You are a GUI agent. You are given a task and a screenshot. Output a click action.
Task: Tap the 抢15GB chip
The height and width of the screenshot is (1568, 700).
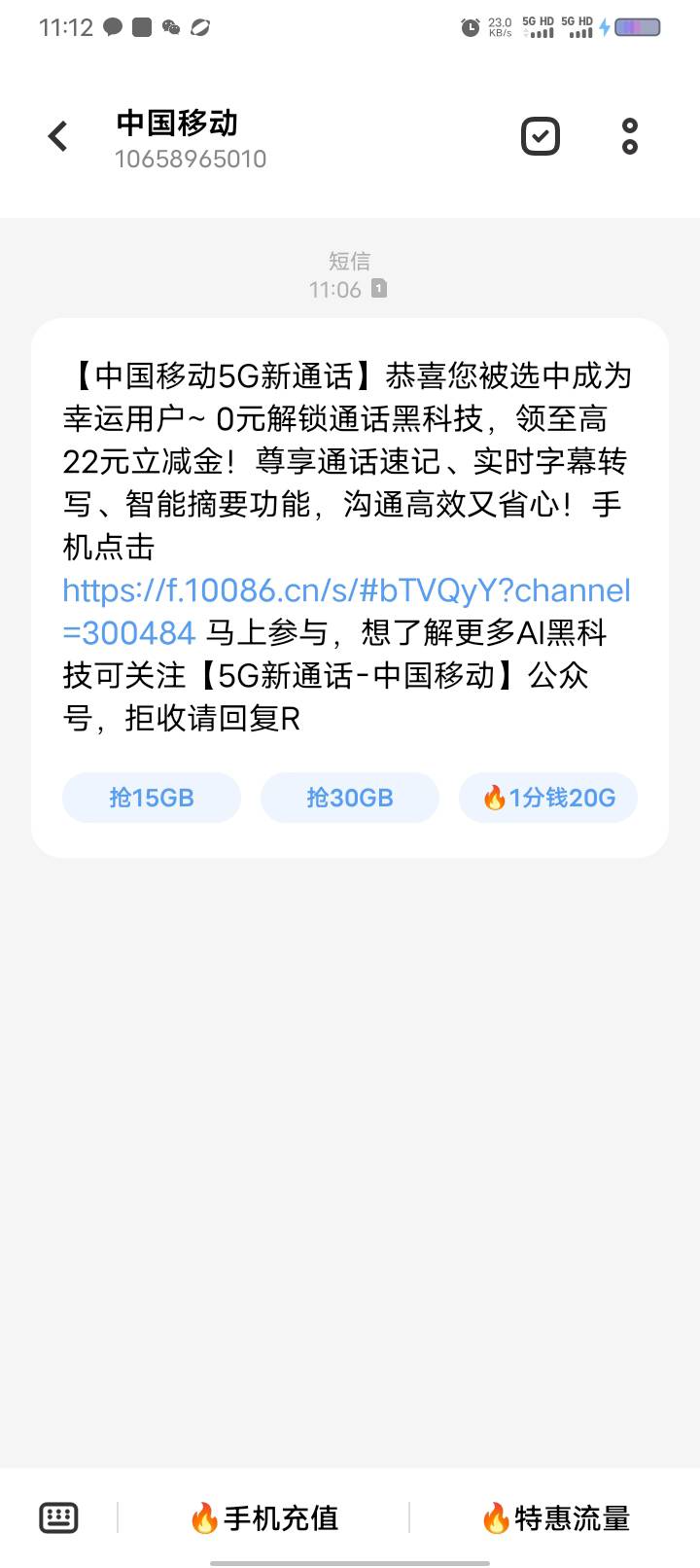point(152,798)
